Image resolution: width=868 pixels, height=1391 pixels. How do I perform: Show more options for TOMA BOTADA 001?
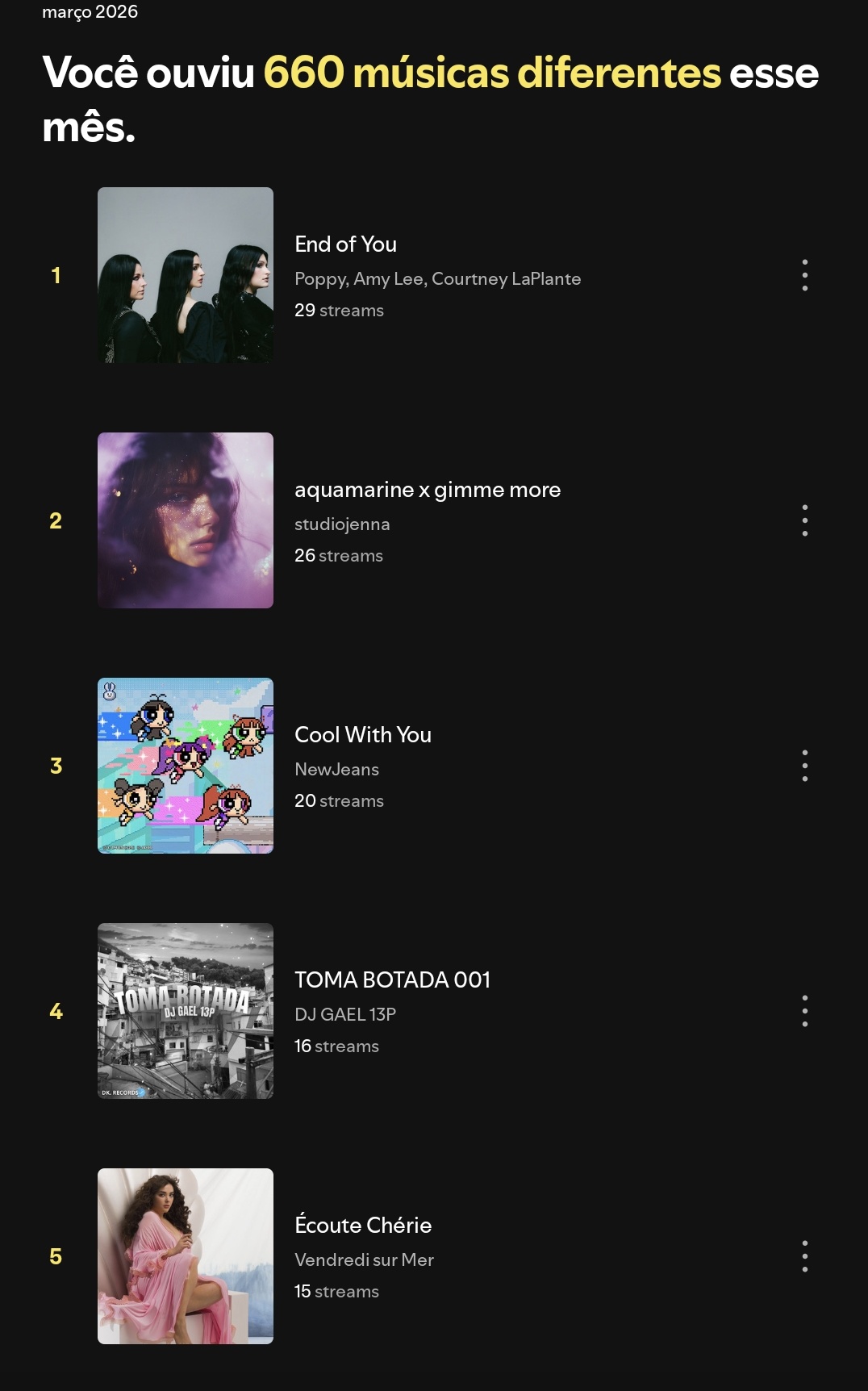tap(804, 1011)
